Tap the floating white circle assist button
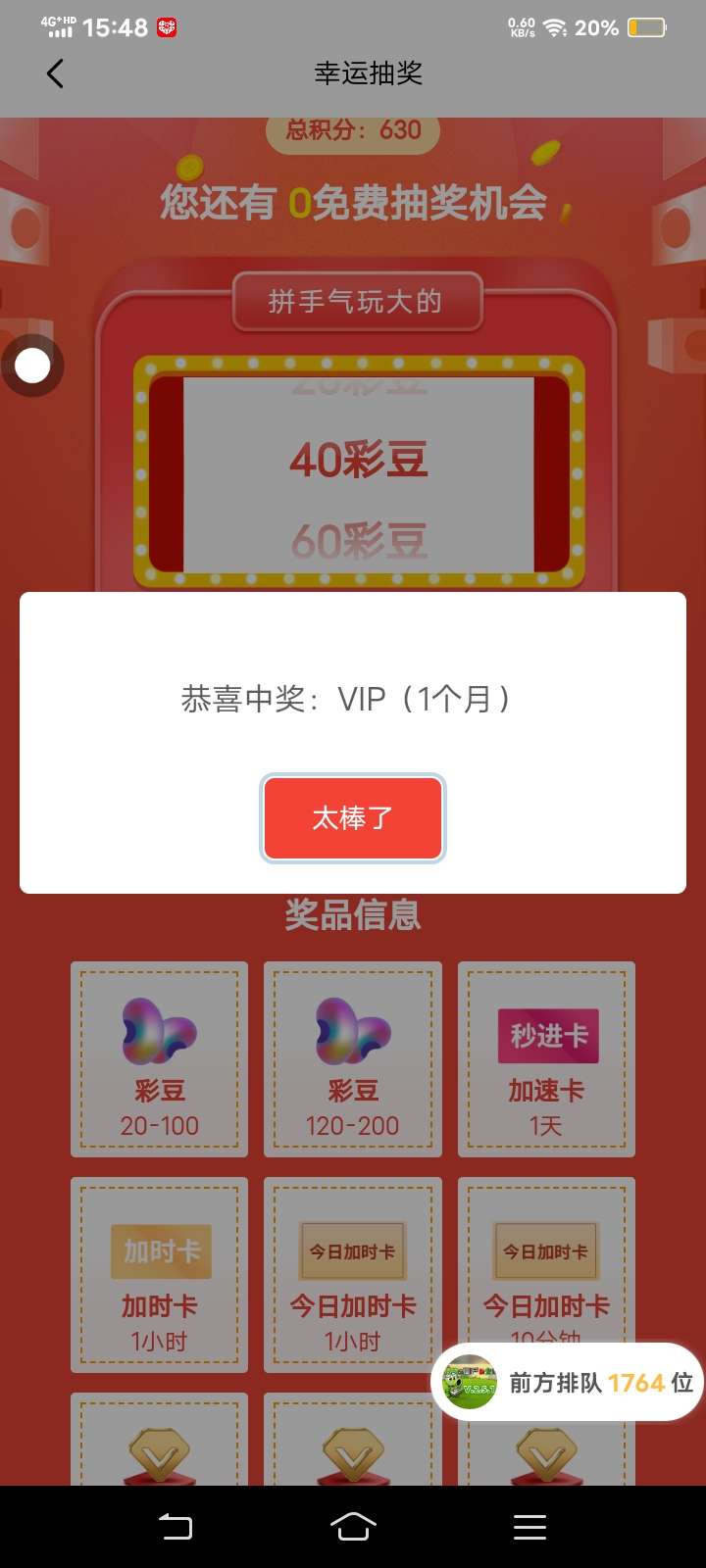Image resolution: width=706 pixels, height=1568 pixels. [x=32, y=367]
